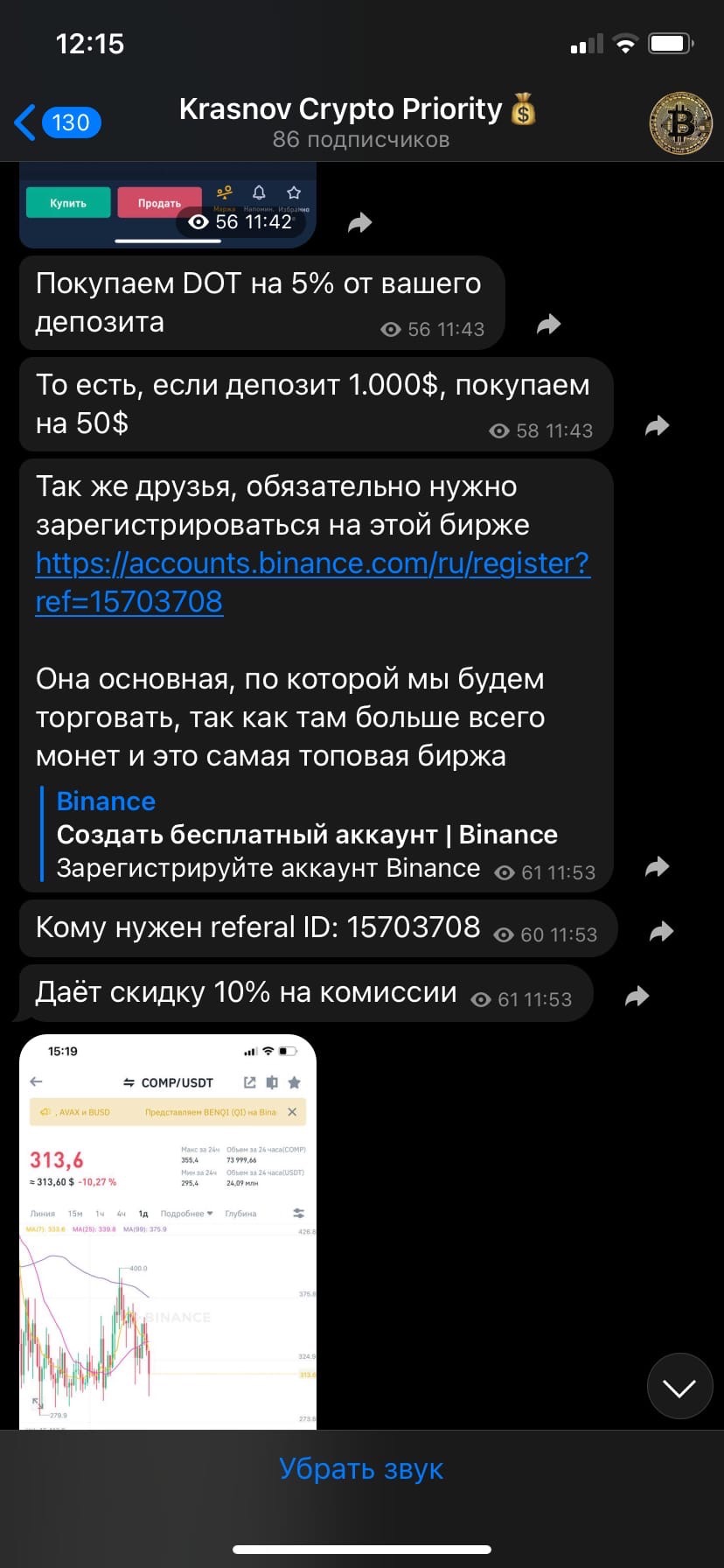Open the channel's Bitcoin avatar
724x1568 pixels.
point(680,123)
